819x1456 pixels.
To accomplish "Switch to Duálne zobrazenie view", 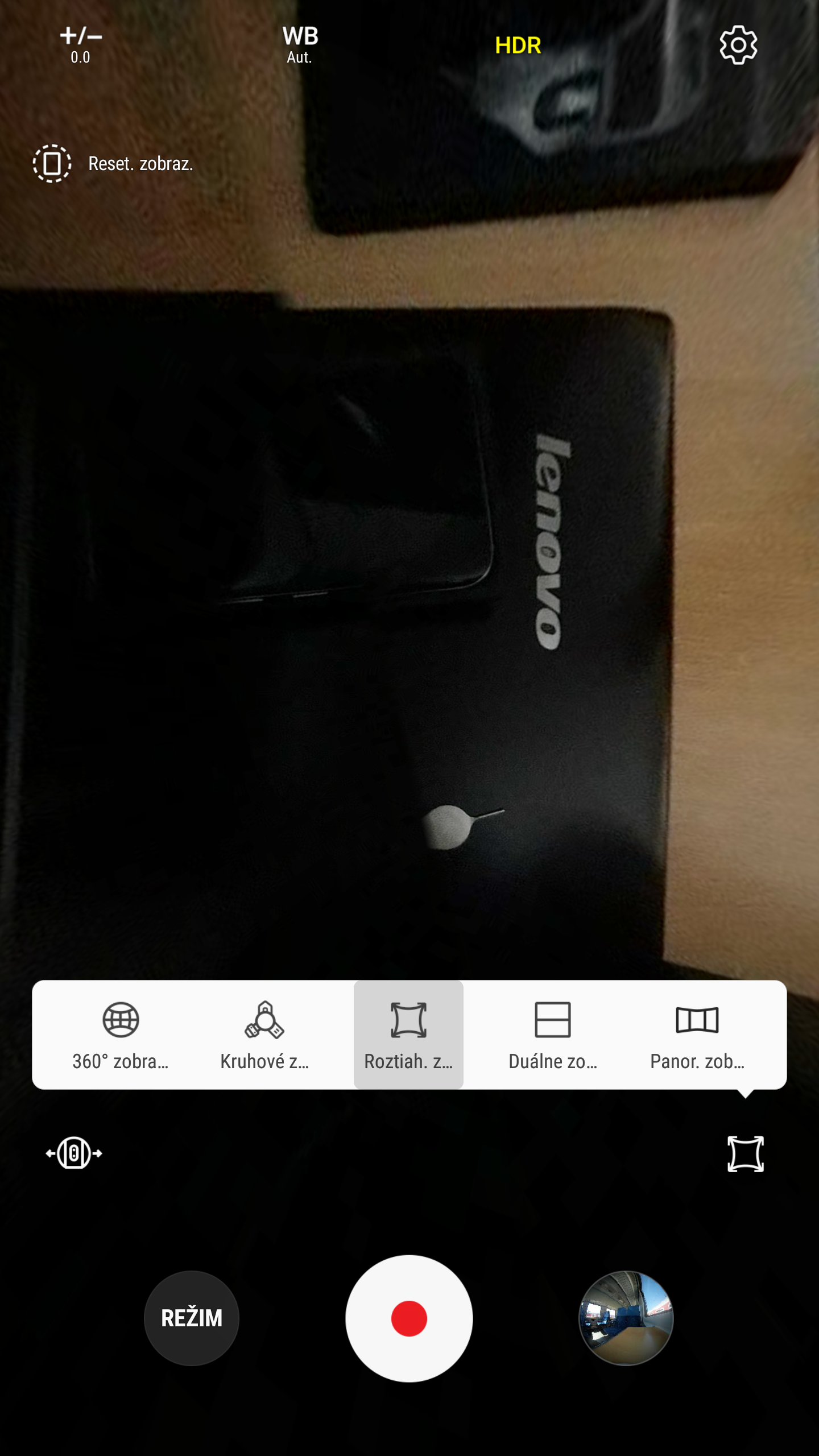I will click(x=553, y=1035).
